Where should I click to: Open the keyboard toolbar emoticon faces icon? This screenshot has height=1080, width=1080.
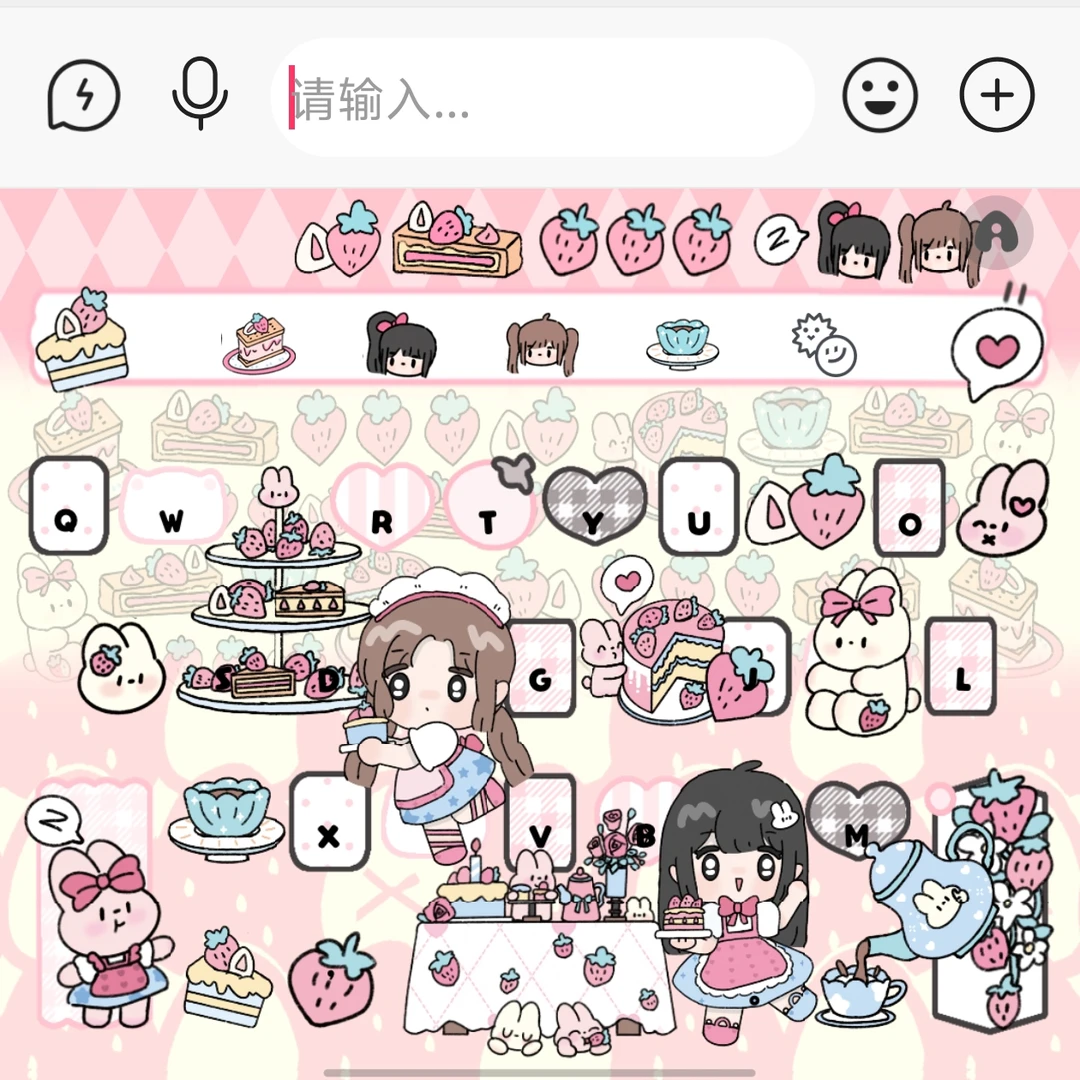pyautogui.click(x=825, y=347)
